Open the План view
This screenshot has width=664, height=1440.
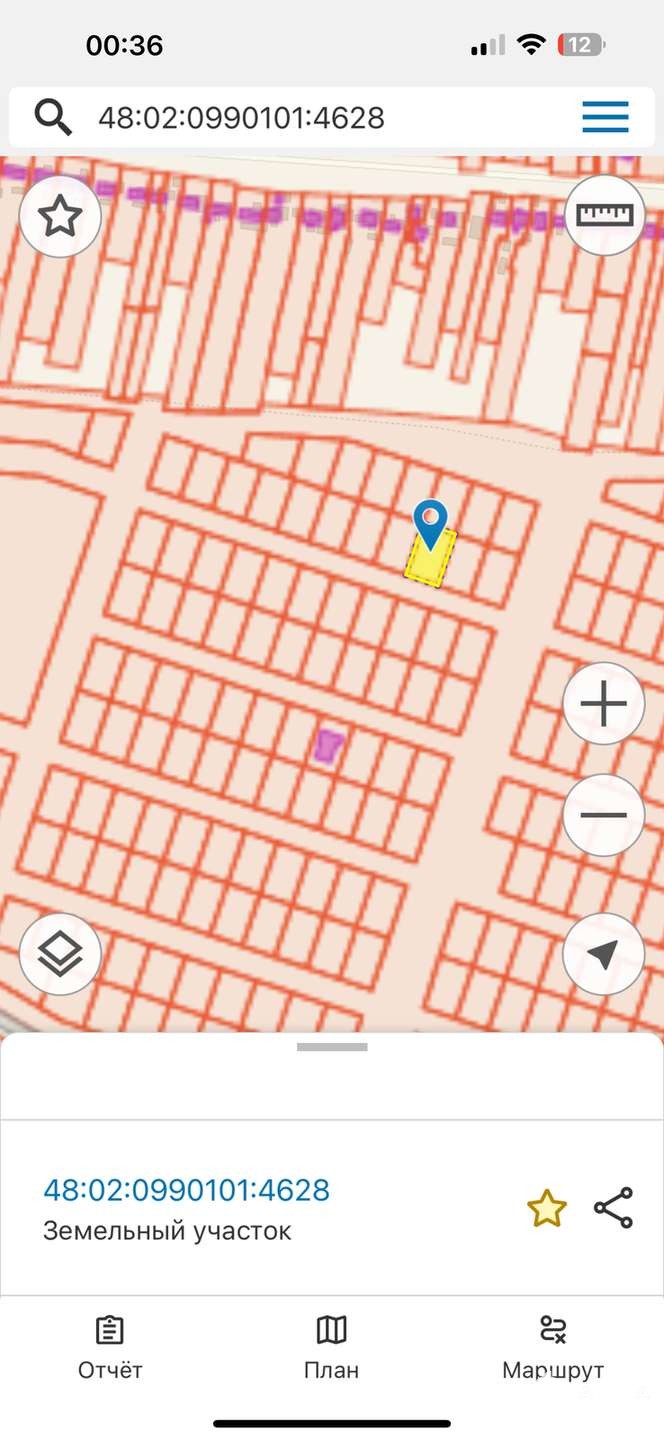click(331, 1348)
